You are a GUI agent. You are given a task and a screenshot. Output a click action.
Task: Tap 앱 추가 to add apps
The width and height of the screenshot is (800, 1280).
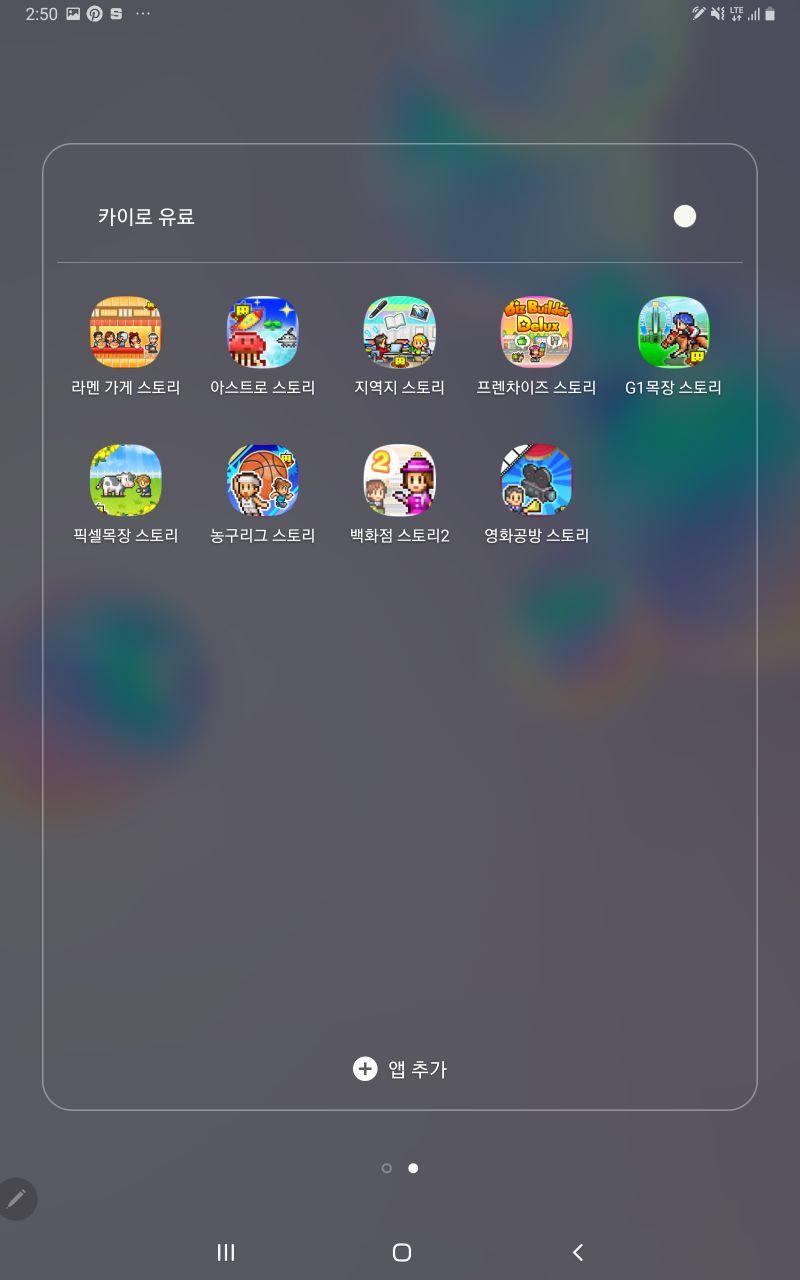(400, 1069)
